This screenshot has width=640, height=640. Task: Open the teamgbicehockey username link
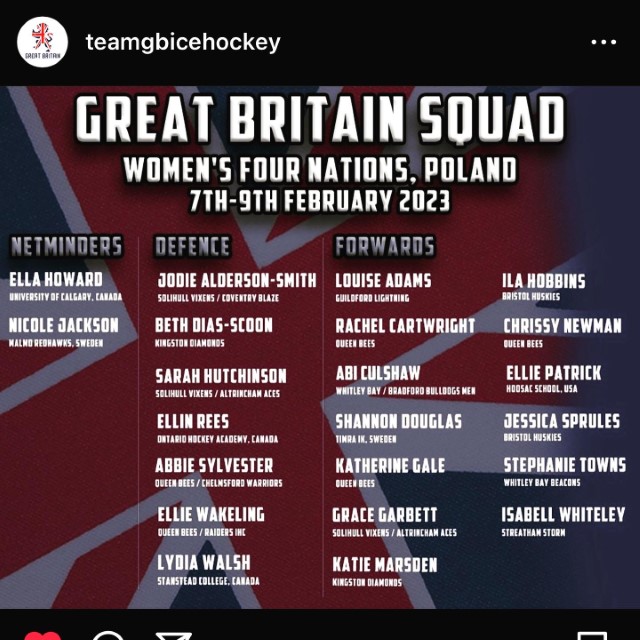click(183, 42)
